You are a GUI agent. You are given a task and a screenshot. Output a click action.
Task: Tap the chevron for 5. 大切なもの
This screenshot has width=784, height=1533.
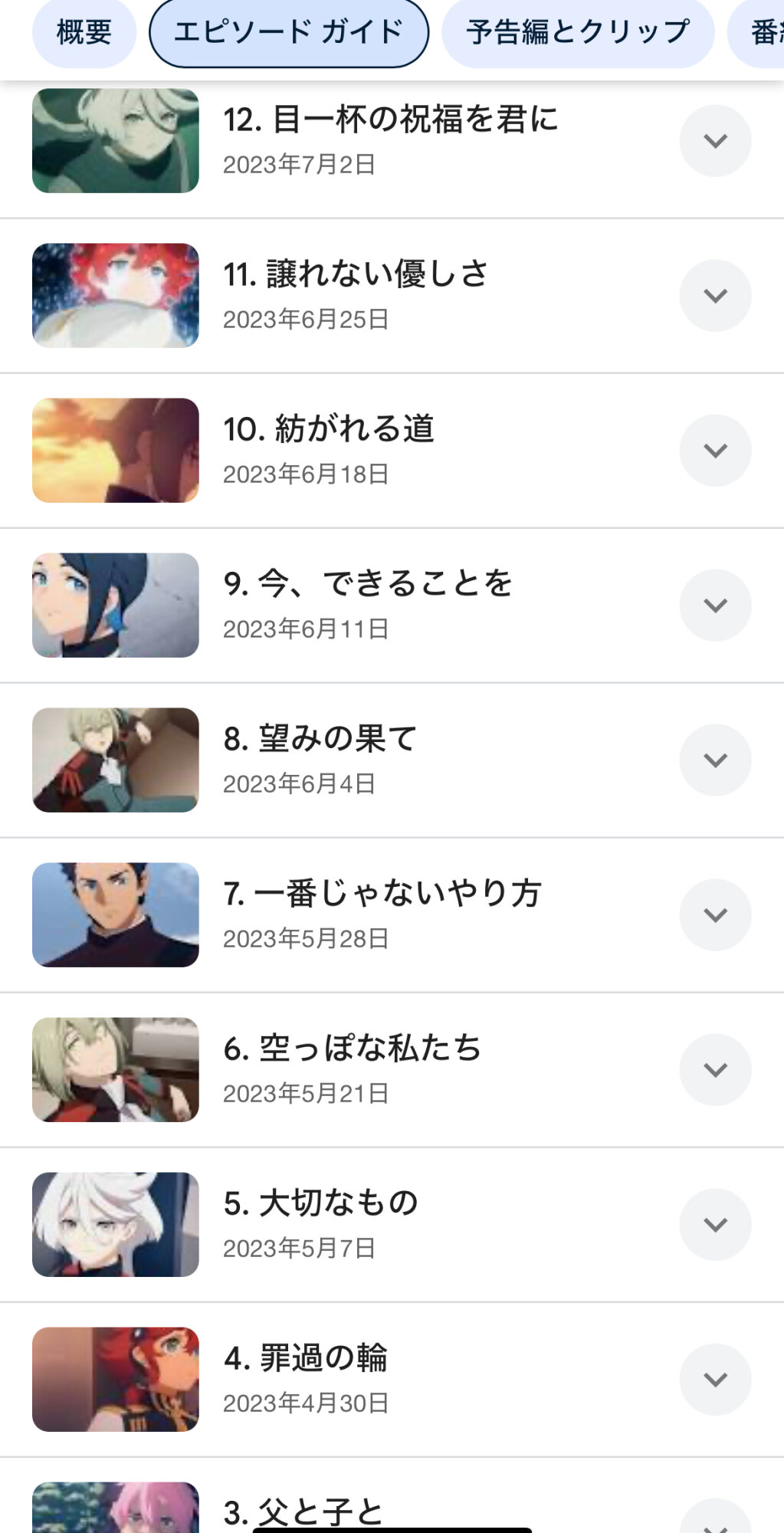click(715, 1225)
